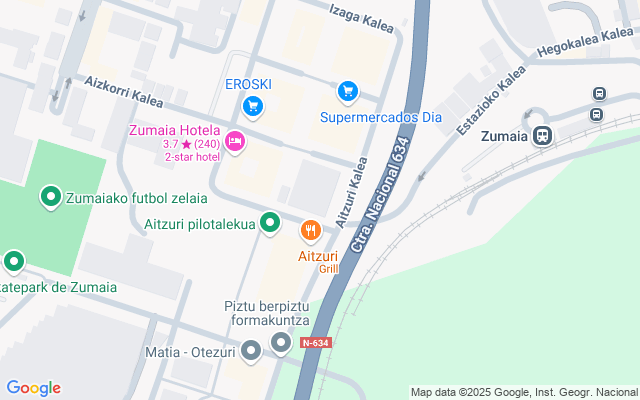This screenshot has width=640, height=400.
Task: Open the Aitzuri pilotalekua marker
Action: point(269,223)
